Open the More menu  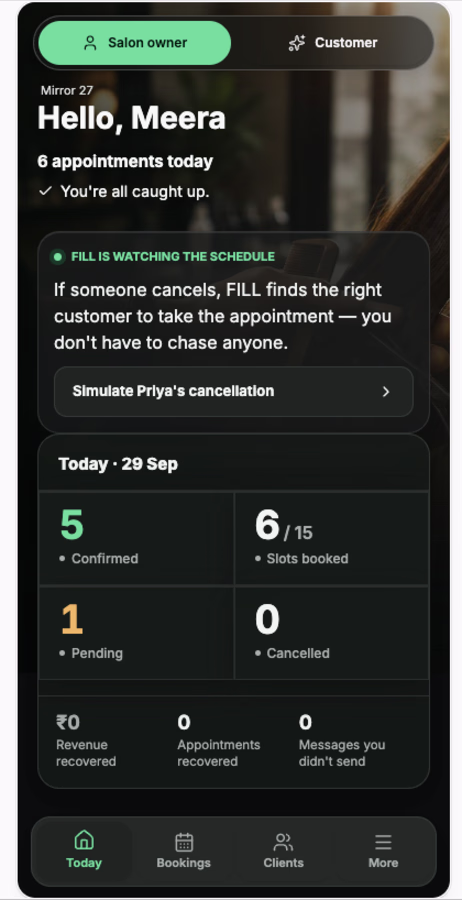point(383,852)
